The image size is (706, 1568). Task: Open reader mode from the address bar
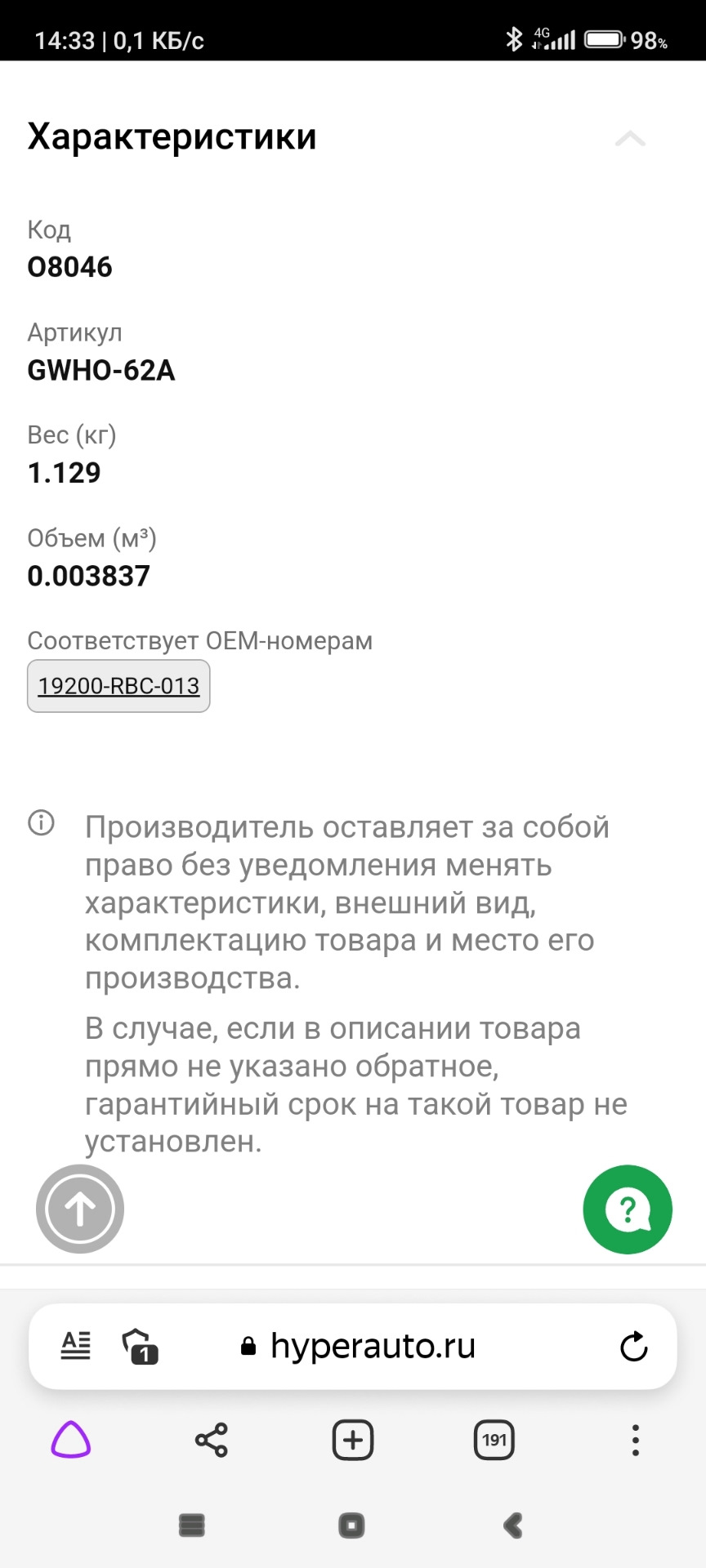[x=75, y=1346]
